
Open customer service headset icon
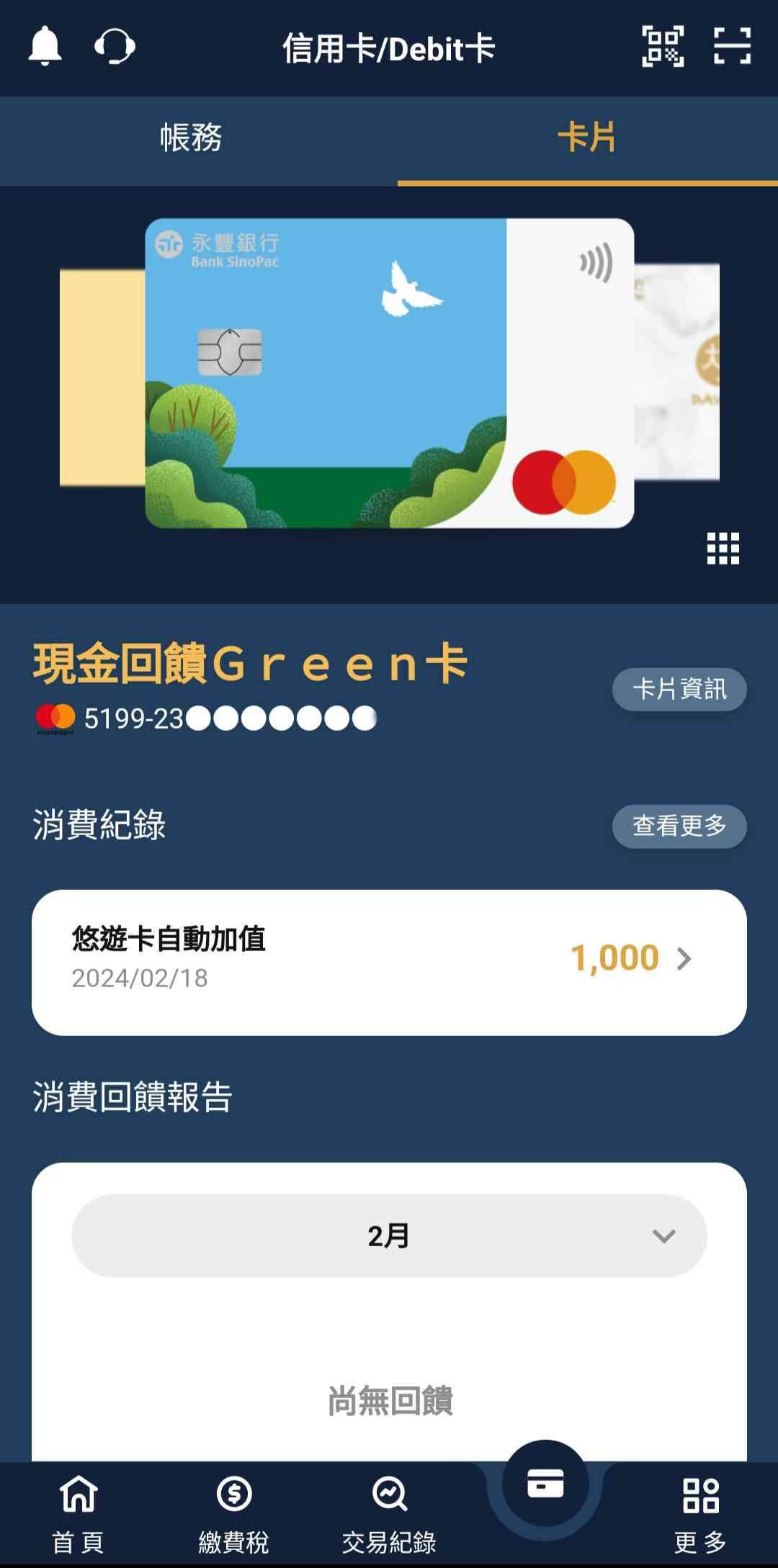(x=115, y=47)
